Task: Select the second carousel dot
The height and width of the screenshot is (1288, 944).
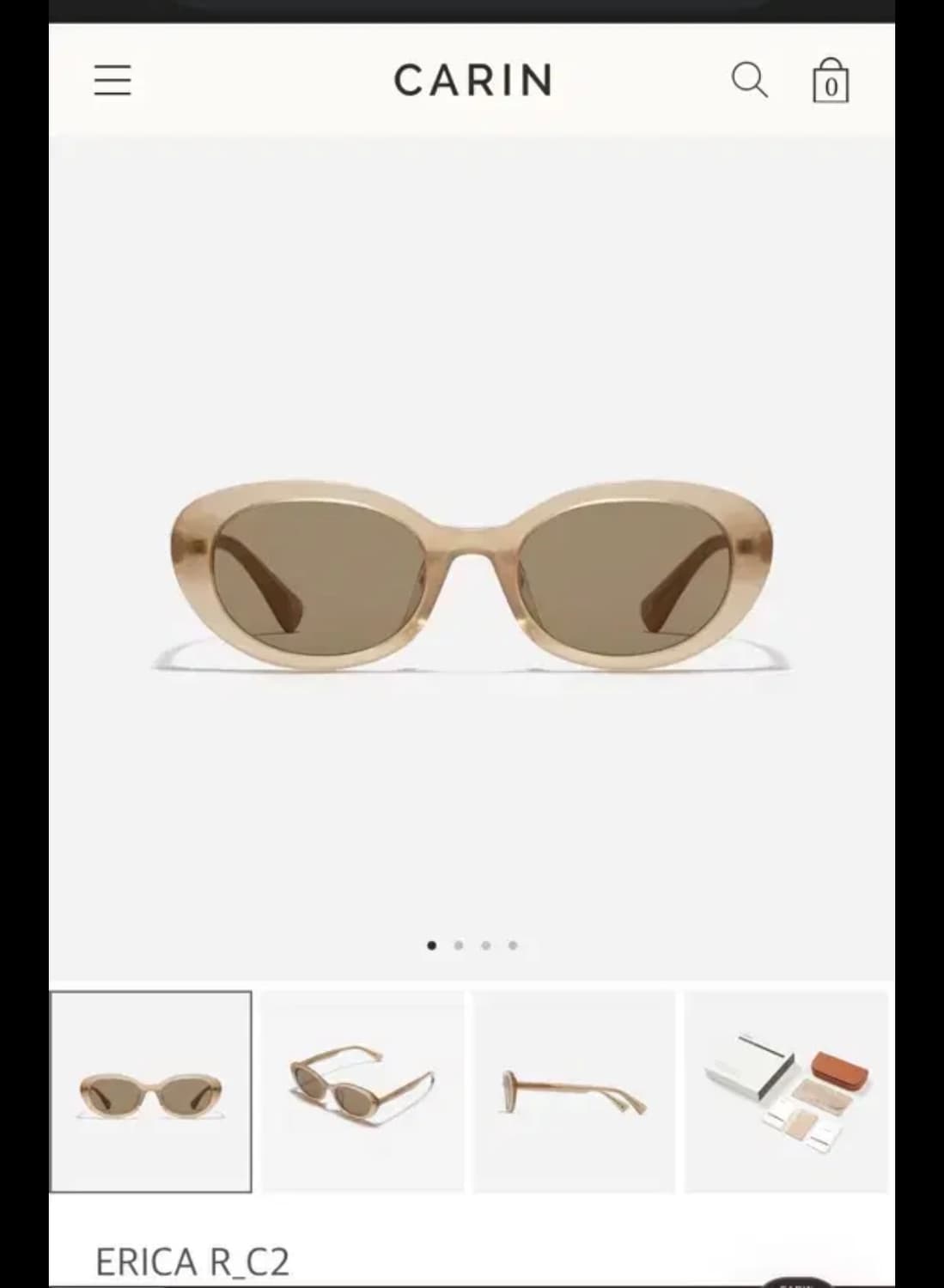Action: coord(458,944)
